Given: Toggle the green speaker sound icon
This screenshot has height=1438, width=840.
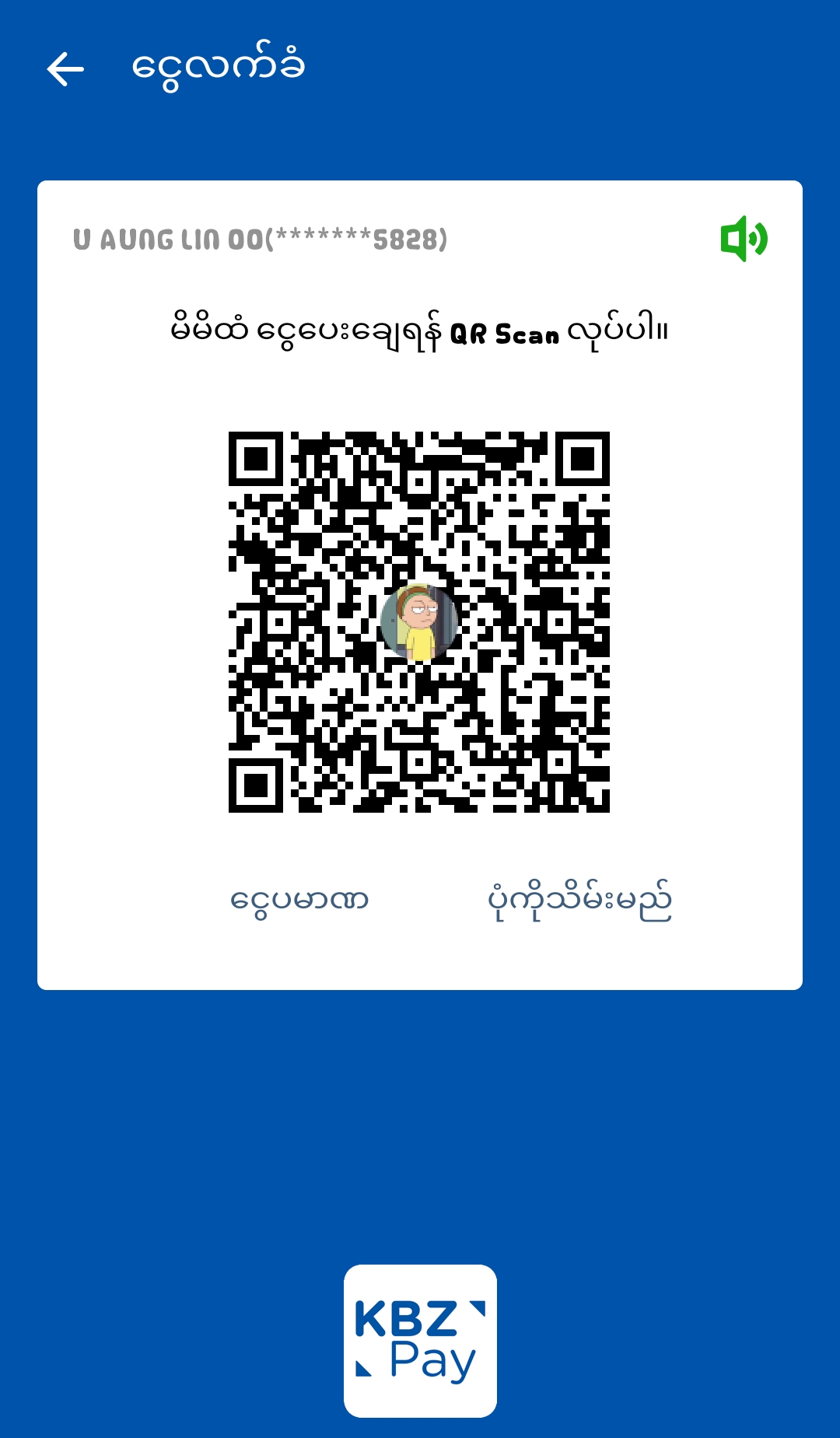Looking at the screenshot, I should [744, 239].
